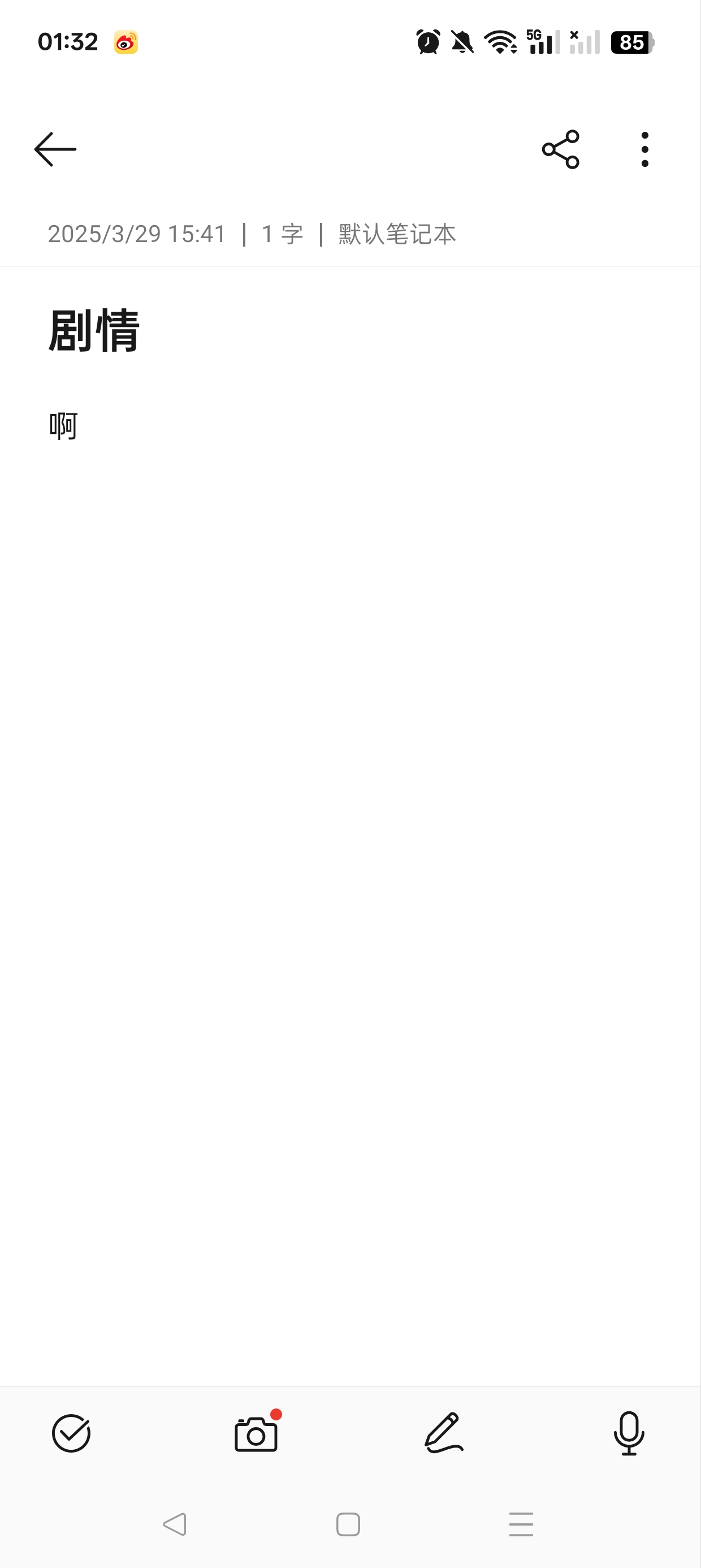The width and height of the screenshot is (701, 1568).
Task: Start voice recording with the microphone
Action: pyautogui.click(x=629, y=1433)
